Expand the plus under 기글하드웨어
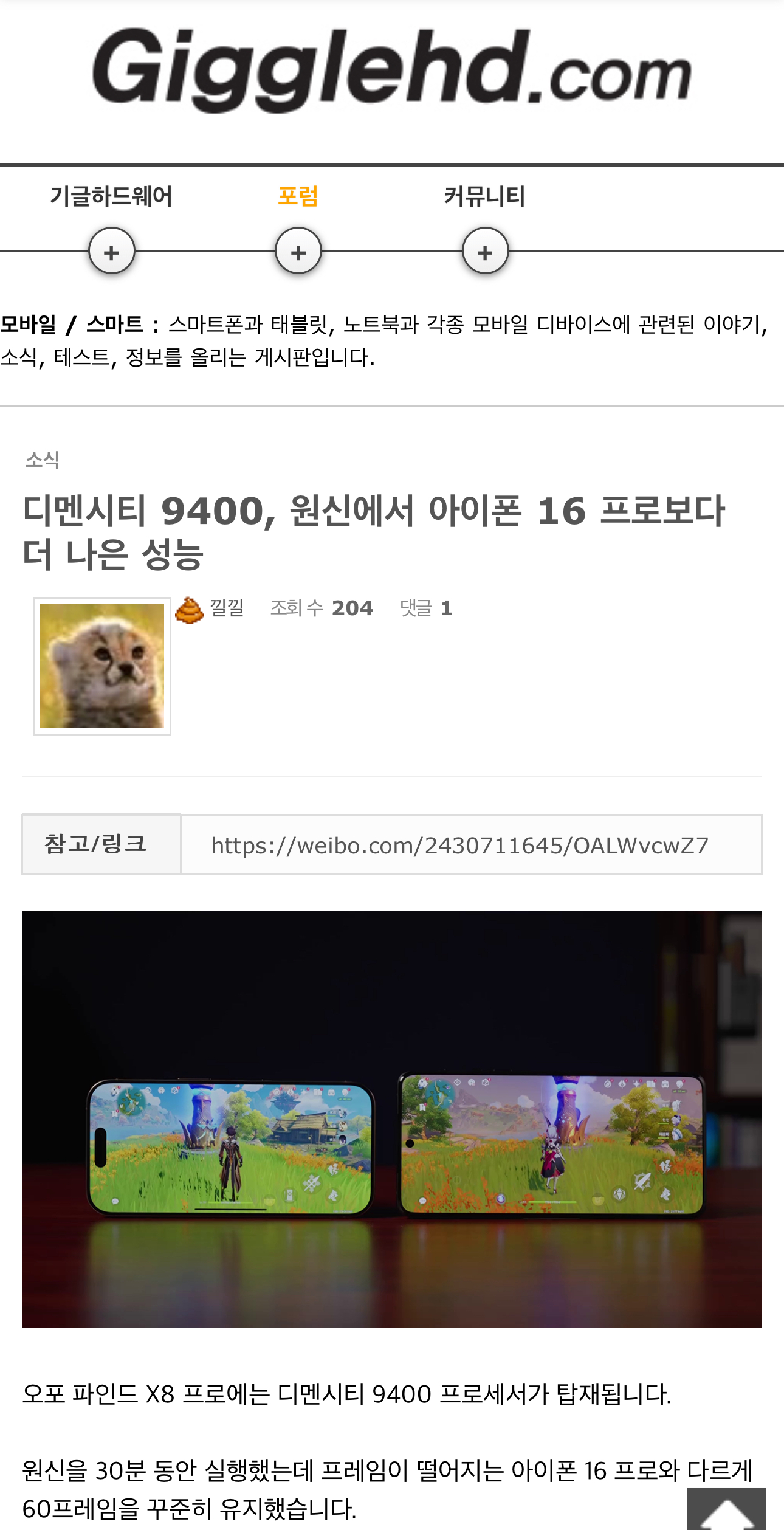Viewport: 784px width, 1530px height. point(112,251)
